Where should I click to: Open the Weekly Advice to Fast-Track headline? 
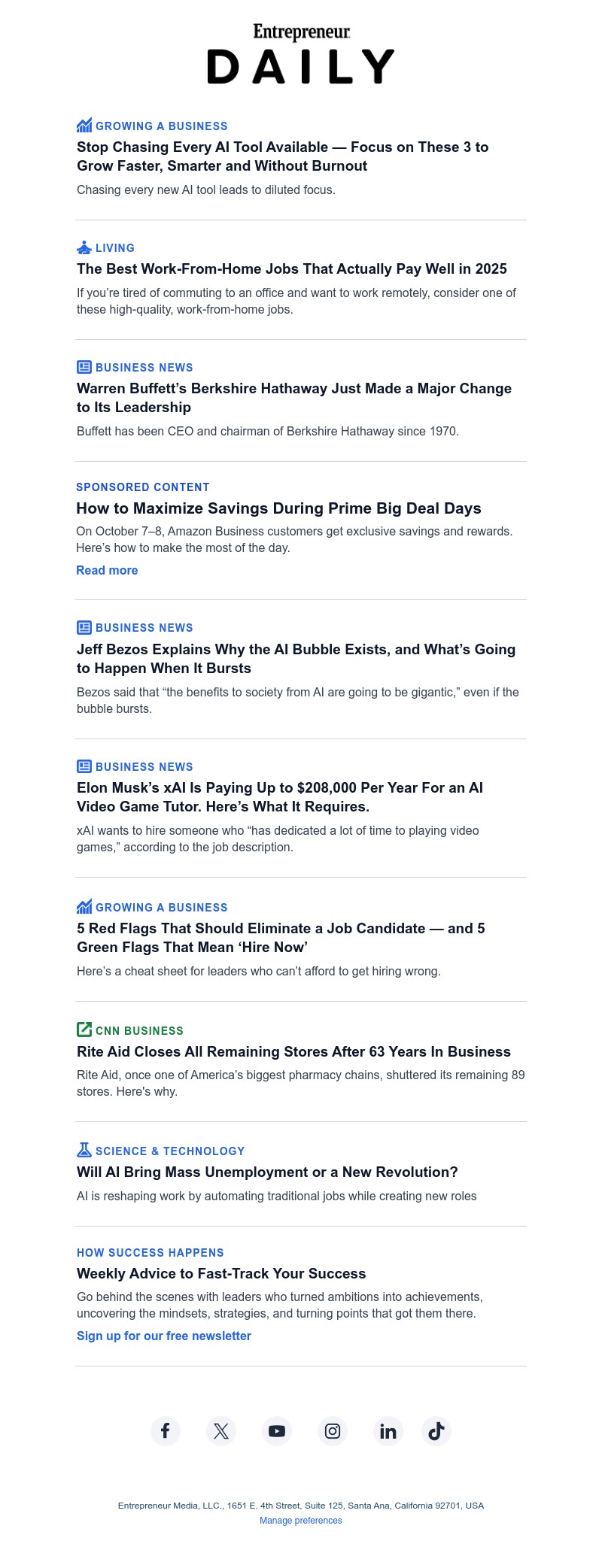point(221,1273)
